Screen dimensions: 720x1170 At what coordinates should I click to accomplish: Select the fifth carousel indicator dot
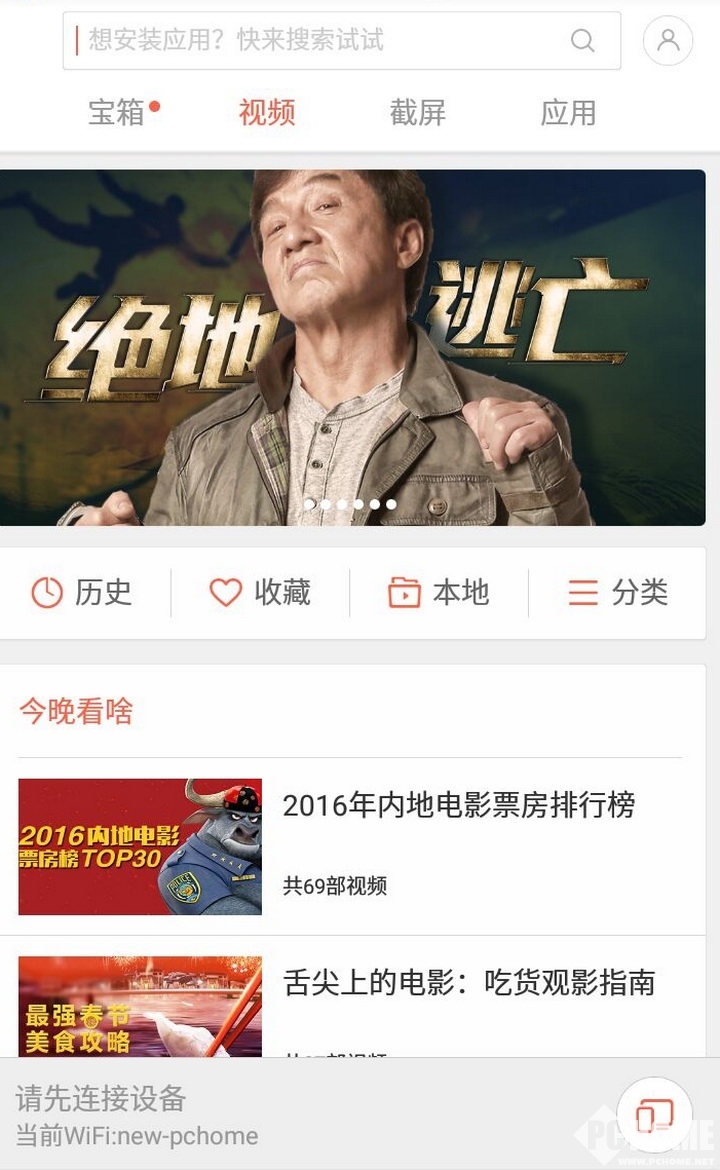point(373,505)
